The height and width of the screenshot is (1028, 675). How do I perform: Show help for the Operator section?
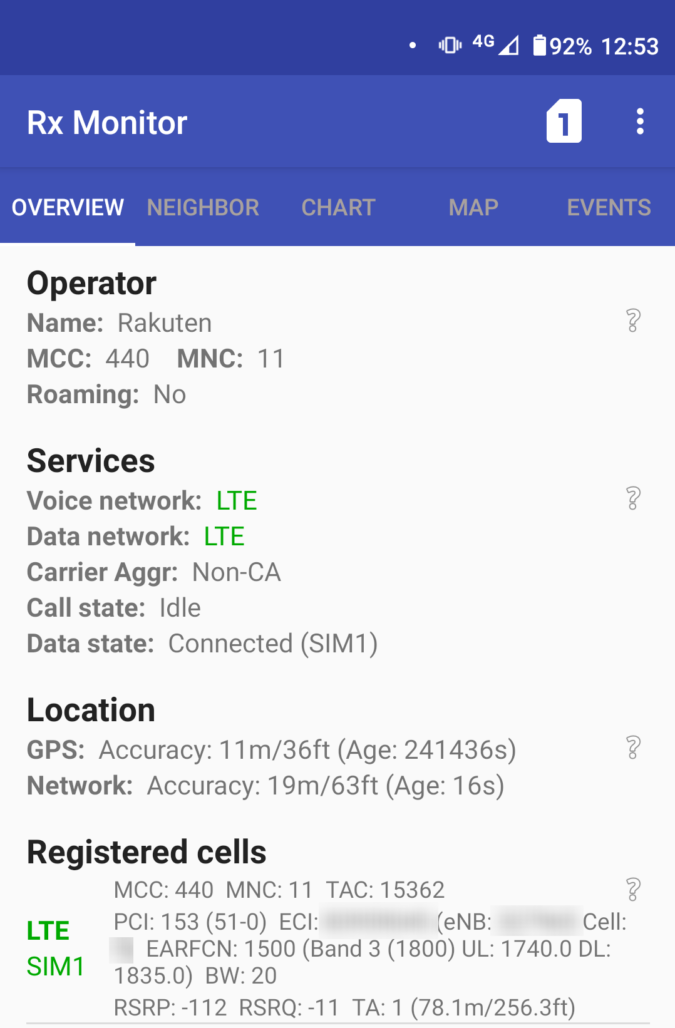tap(632, 321)
